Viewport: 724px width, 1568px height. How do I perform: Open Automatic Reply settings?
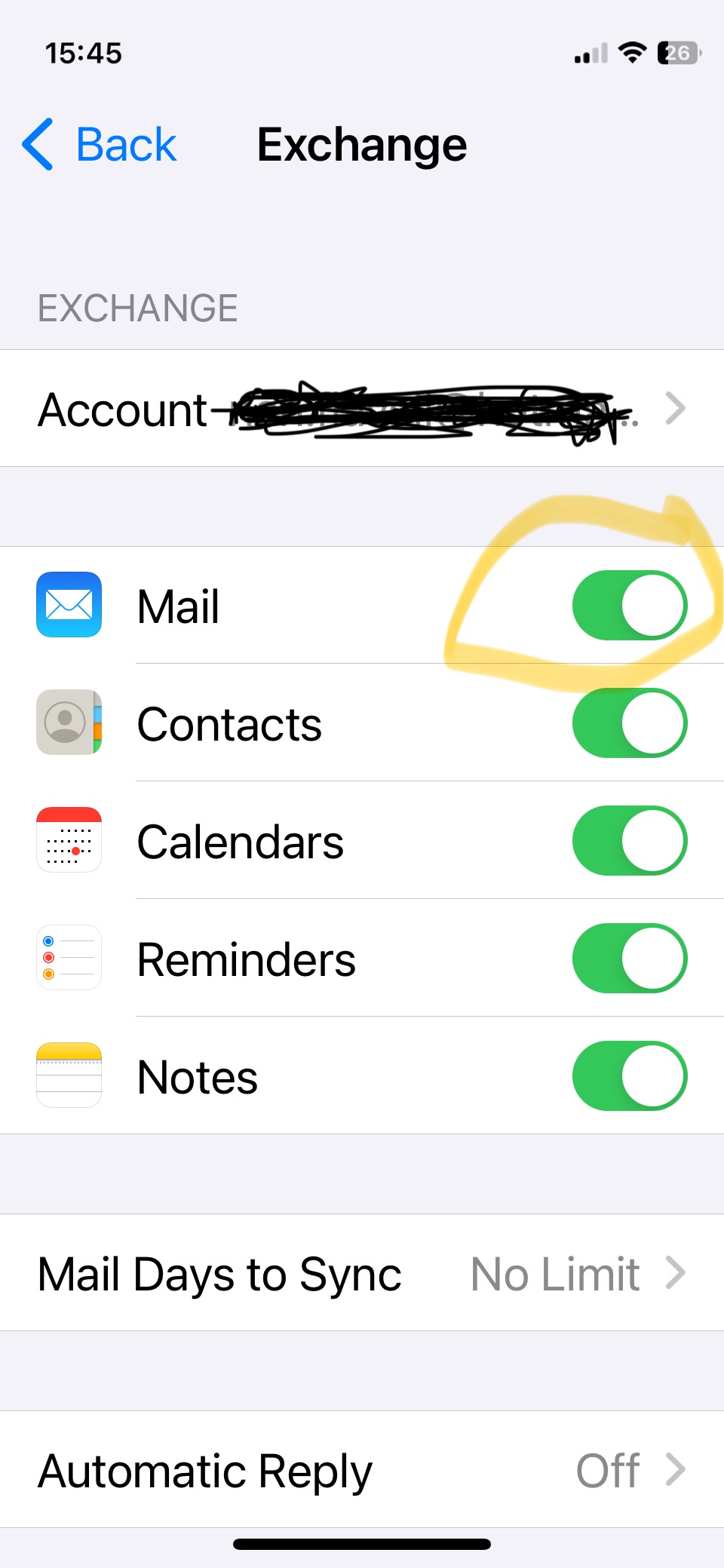click(362, 1470)
